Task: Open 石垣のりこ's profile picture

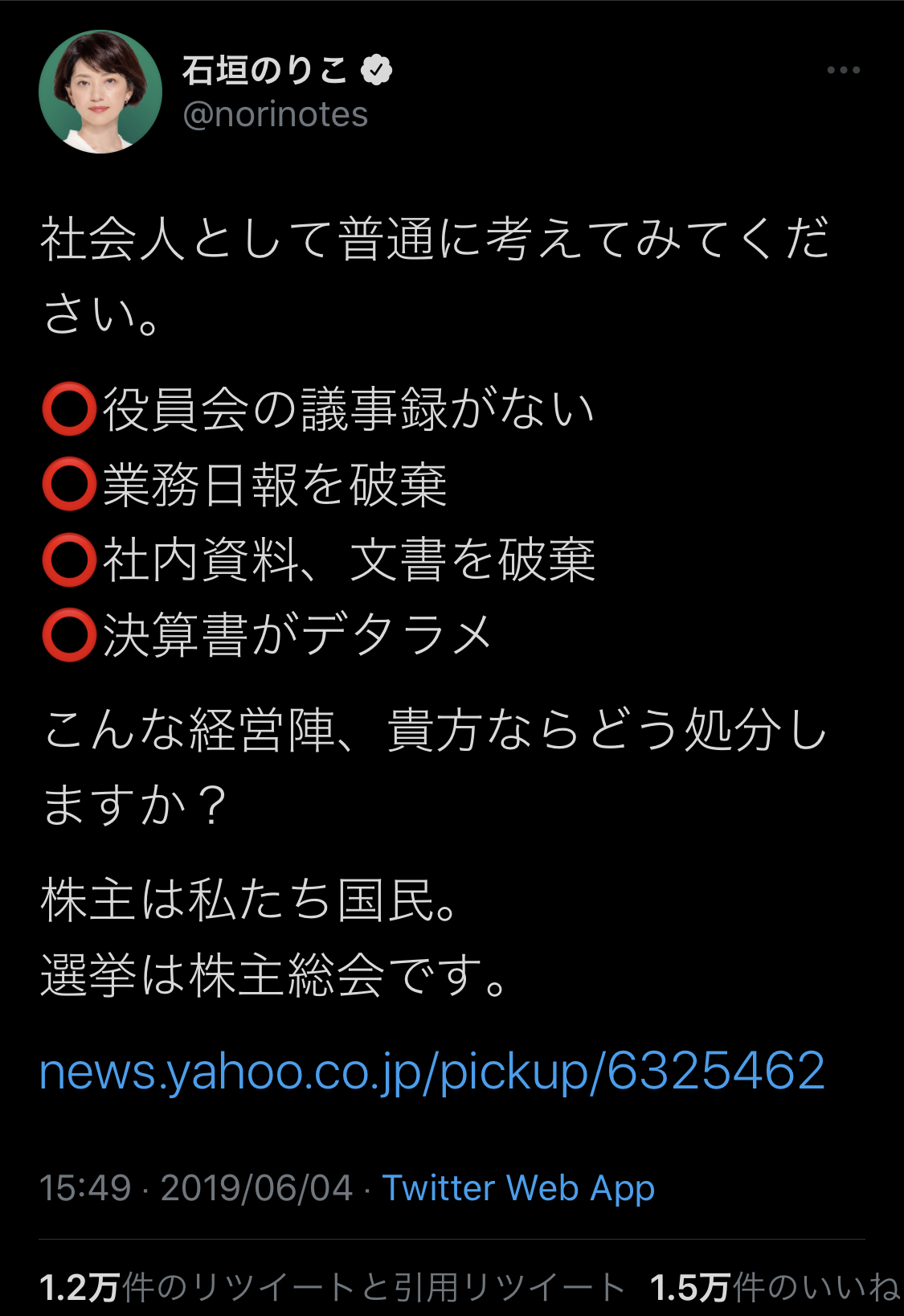Action: pos(100,92)
